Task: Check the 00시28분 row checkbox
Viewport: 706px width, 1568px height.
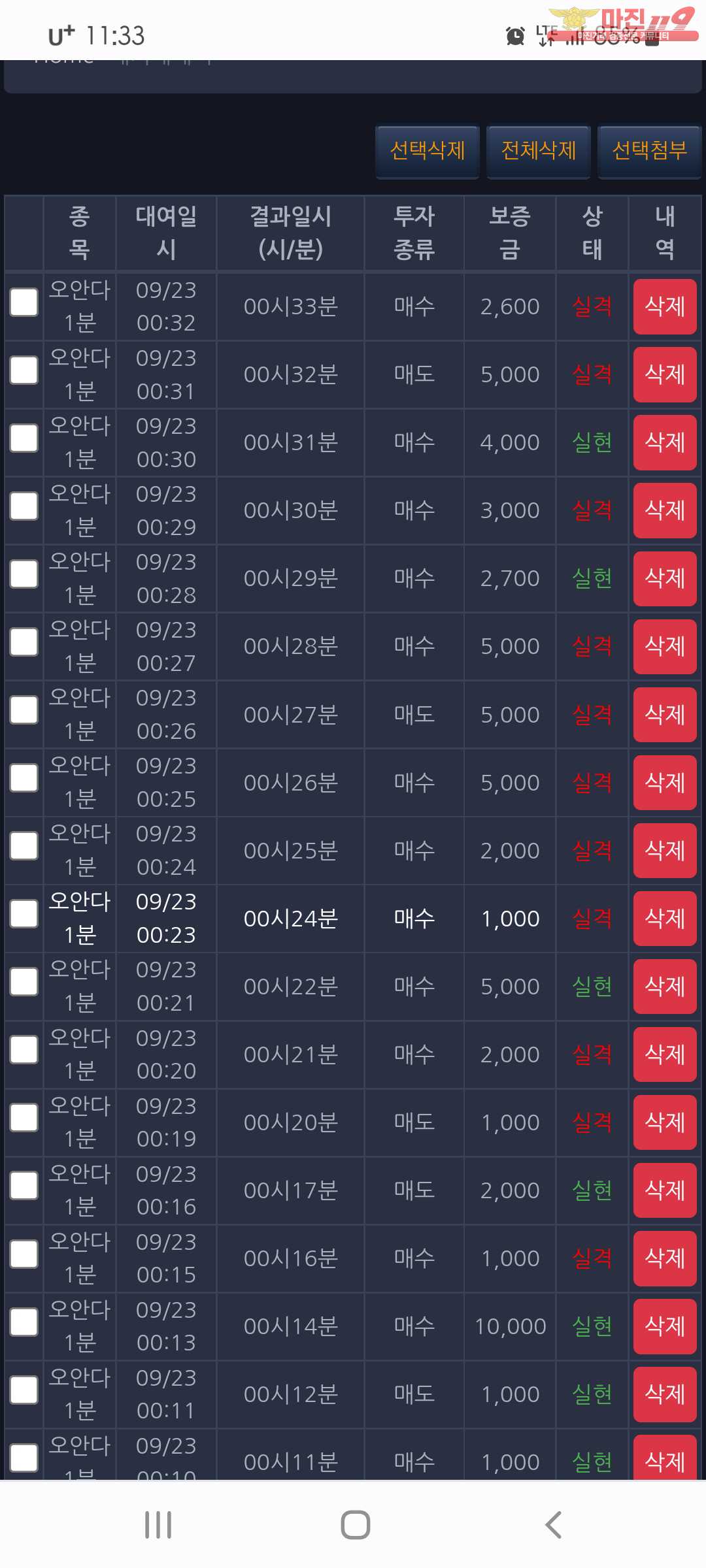Action: click(x=24, y=642)
